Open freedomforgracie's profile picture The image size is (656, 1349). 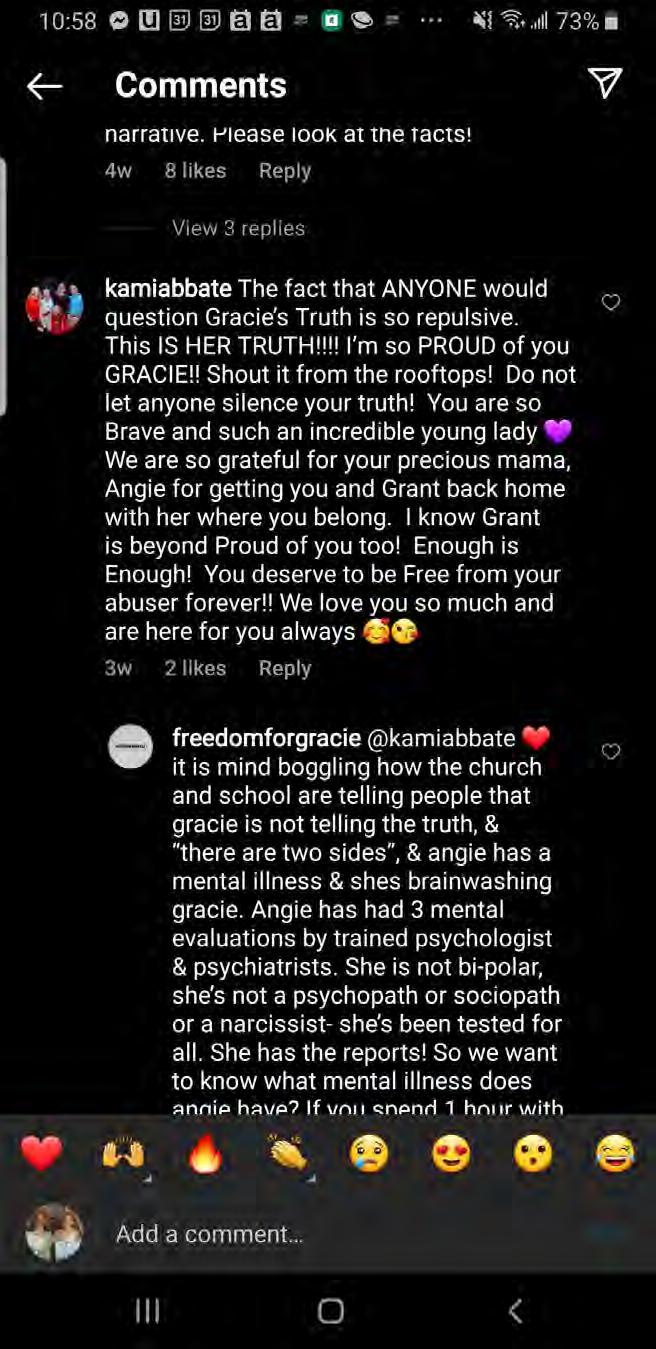coord(130,747)
